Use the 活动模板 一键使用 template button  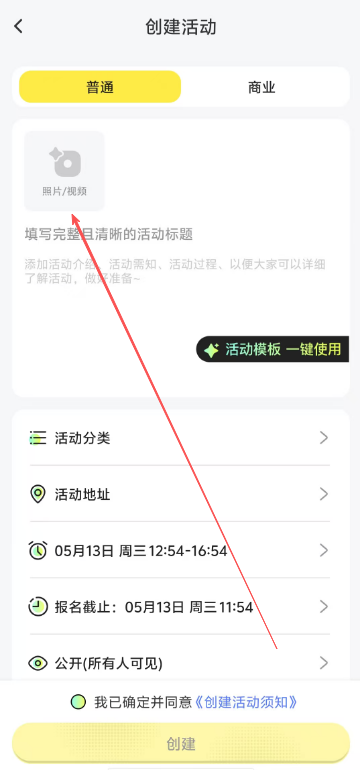pyautogui.click(x=273, y=349)
